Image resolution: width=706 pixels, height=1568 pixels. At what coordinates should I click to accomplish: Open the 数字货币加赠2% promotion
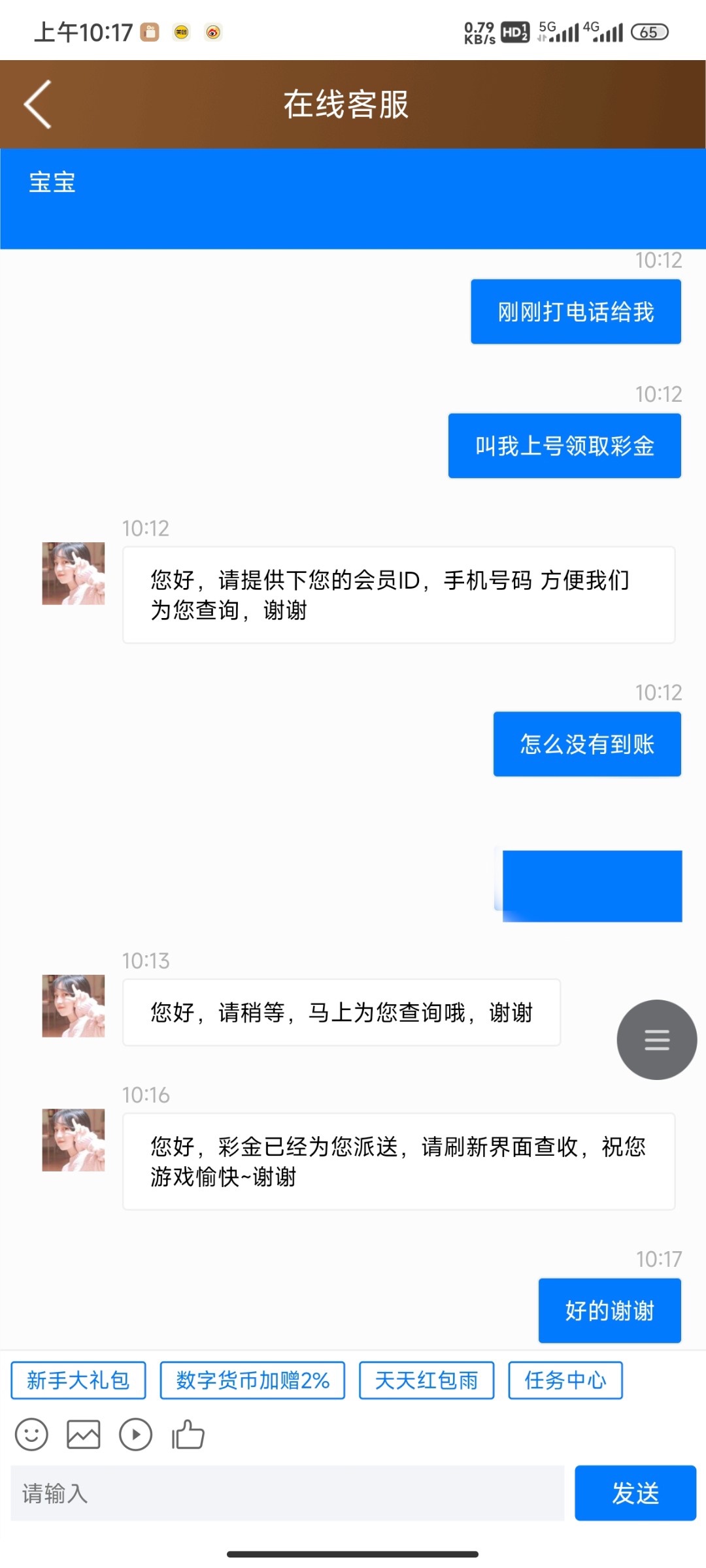[x=253, y=1380]
